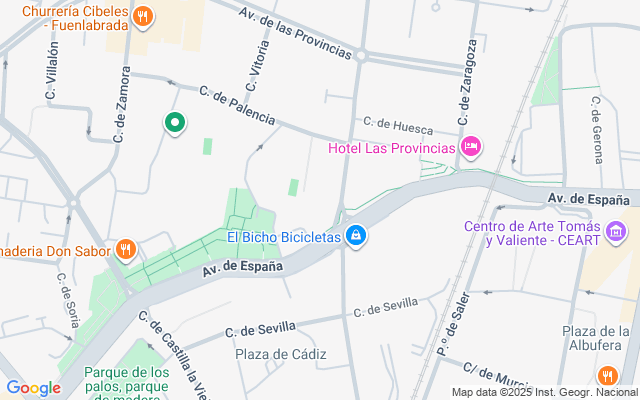Select the Panaderia Don Sabor restaurant pin
640x400 pixels.
tap(125, 249)
